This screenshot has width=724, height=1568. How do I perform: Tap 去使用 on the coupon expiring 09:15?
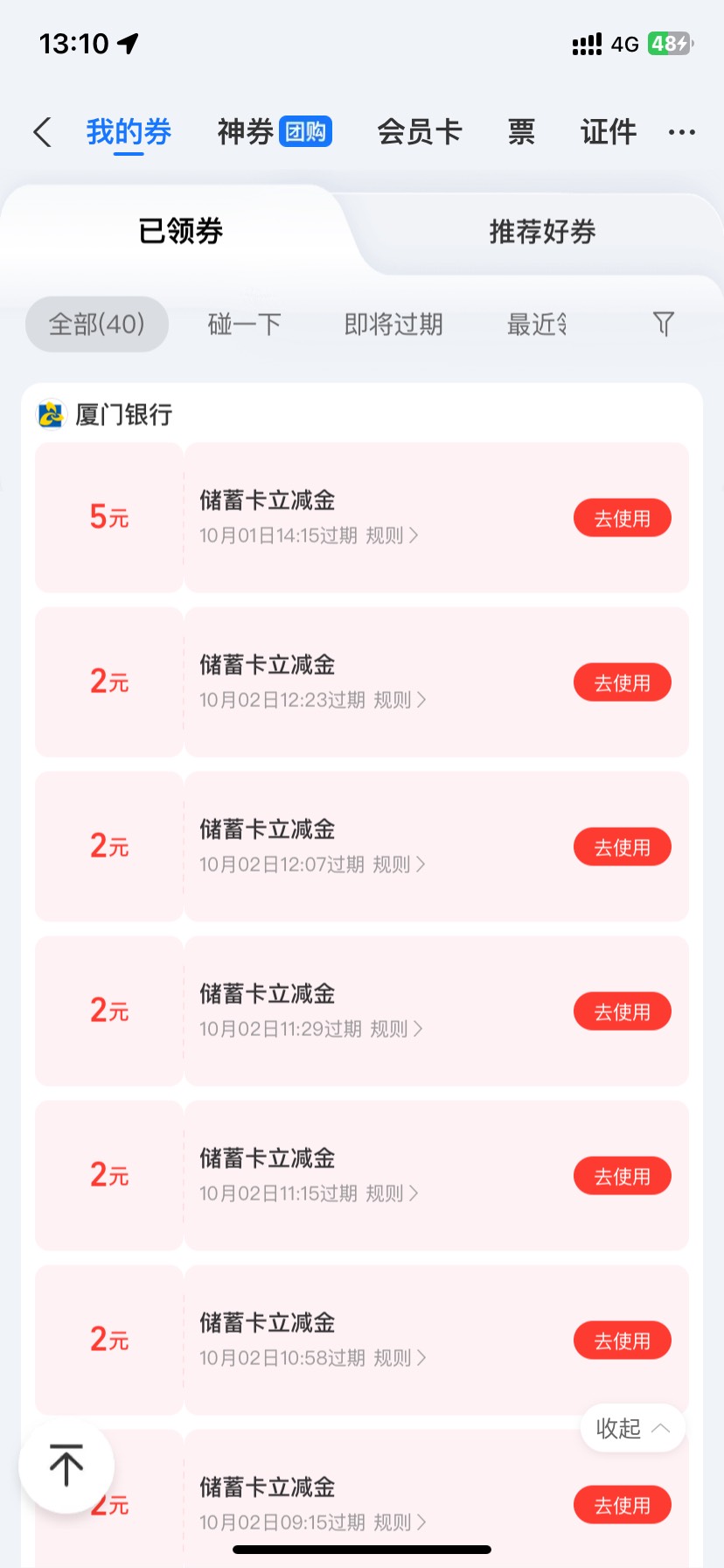(623, 1505)
